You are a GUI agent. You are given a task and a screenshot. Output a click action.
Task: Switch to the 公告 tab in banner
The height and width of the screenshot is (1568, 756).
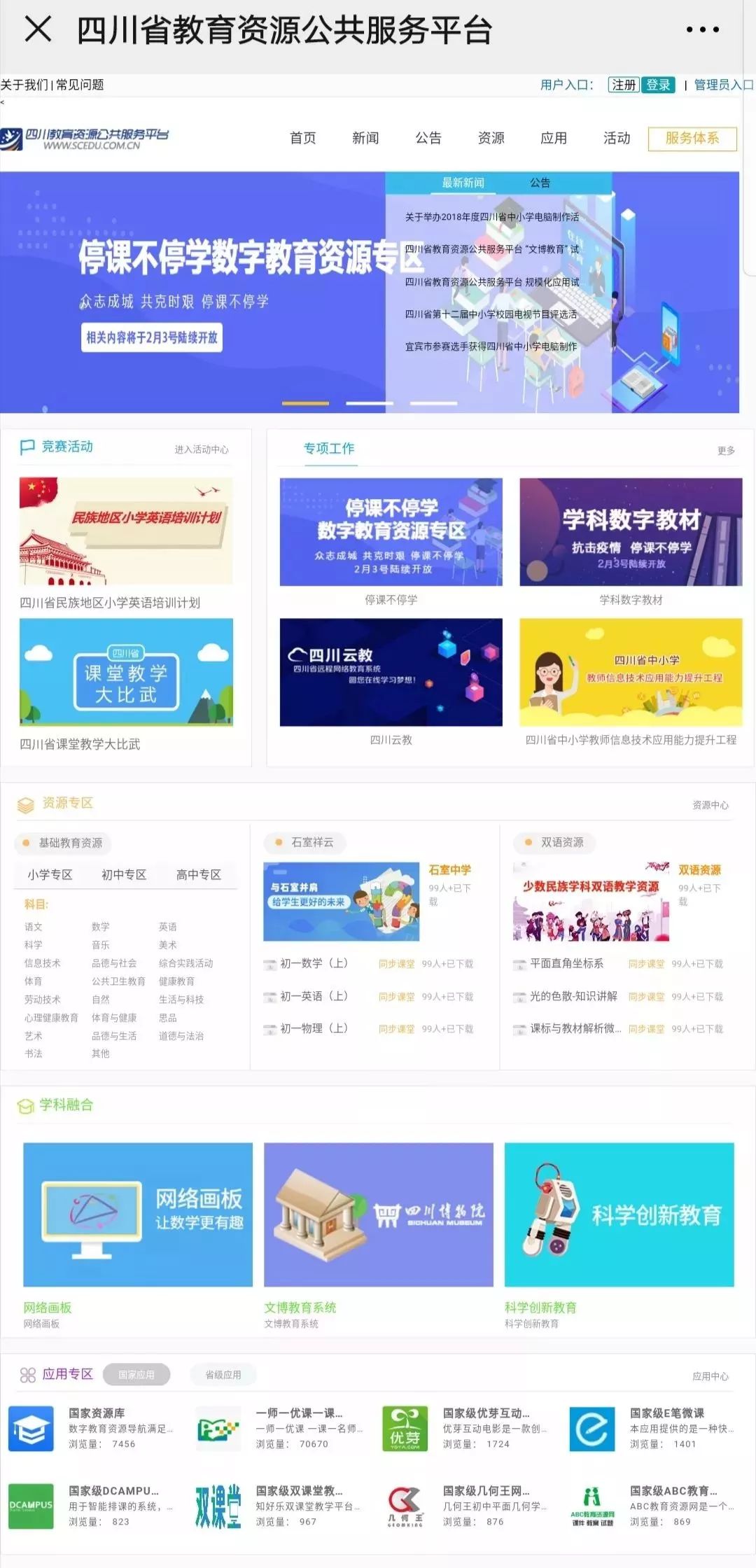point(540,183)
